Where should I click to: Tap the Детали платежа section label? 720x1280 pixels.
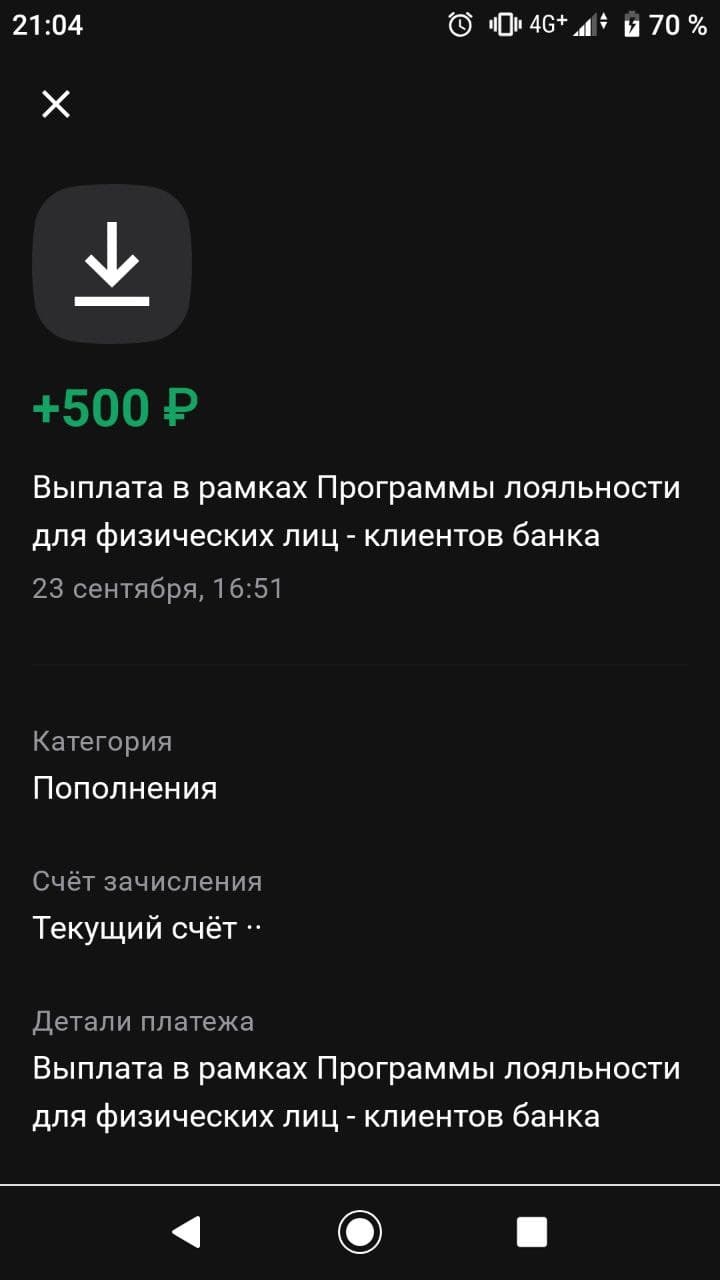coord(142,1021)
